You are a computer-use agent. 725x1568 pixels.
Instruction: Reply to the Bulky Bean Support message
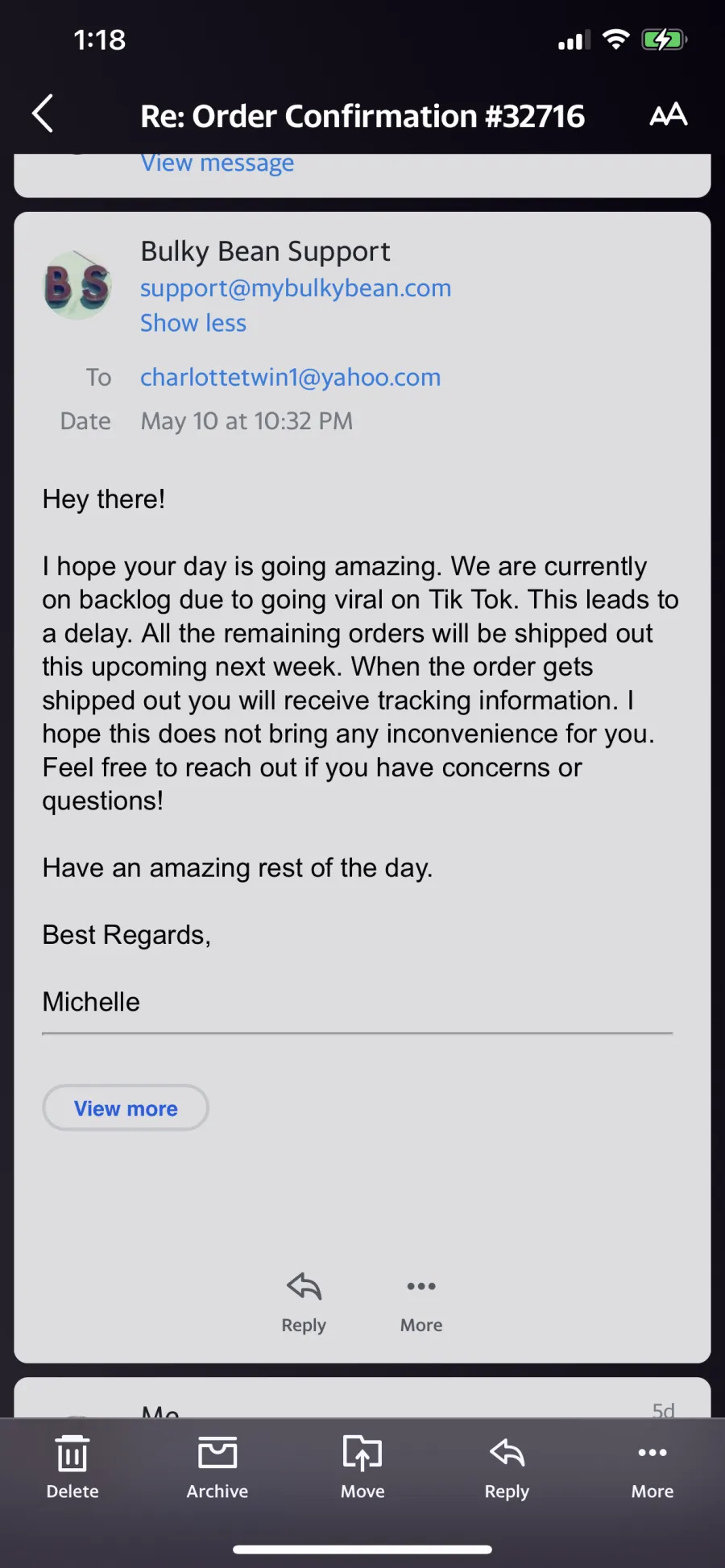point(304,1299)
